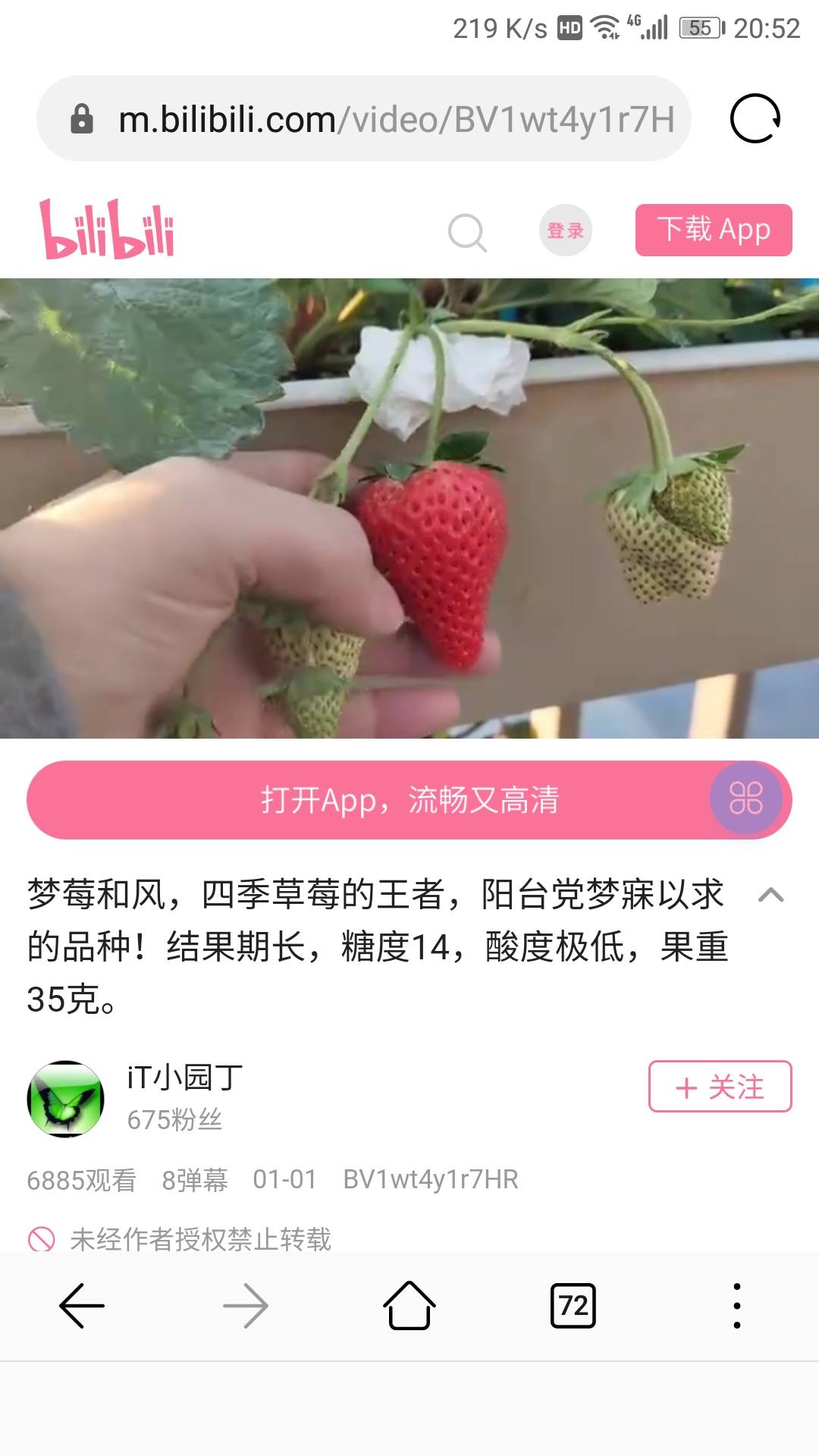Reload the page with the refresh icon
This screenshot has width=819, height=1456.
point(755,119)
